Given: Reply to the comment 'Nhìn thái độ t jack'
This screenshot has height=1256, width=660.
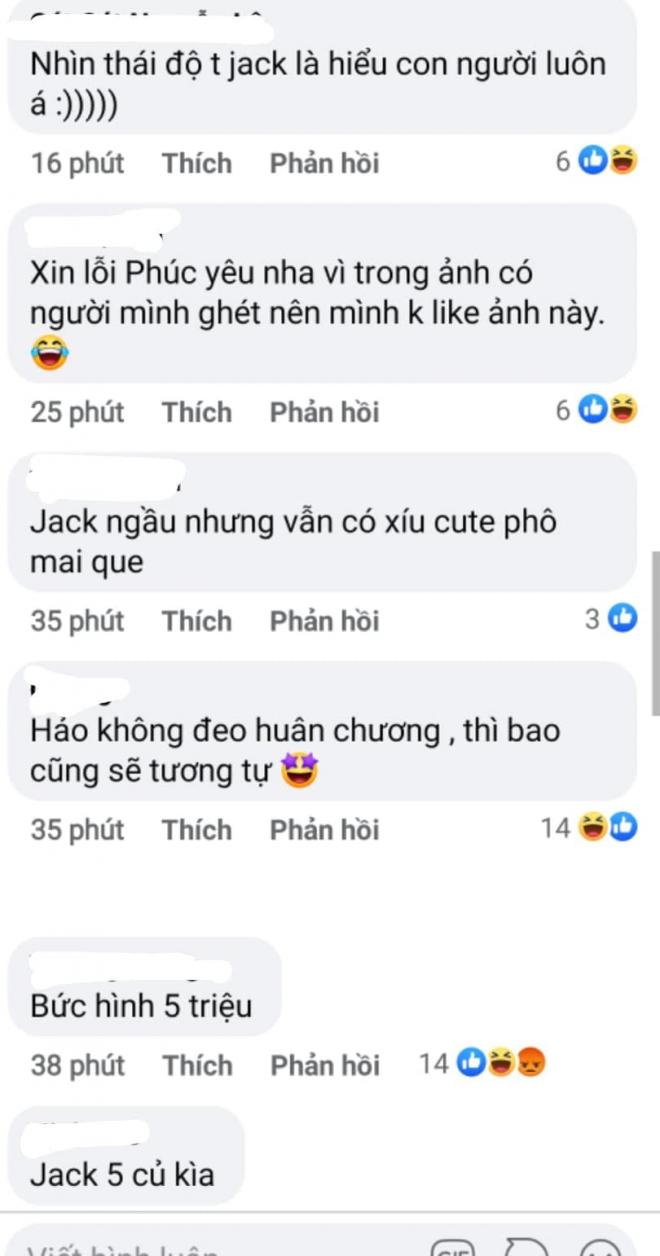Looking at the screenshot, I should (324, 163).
